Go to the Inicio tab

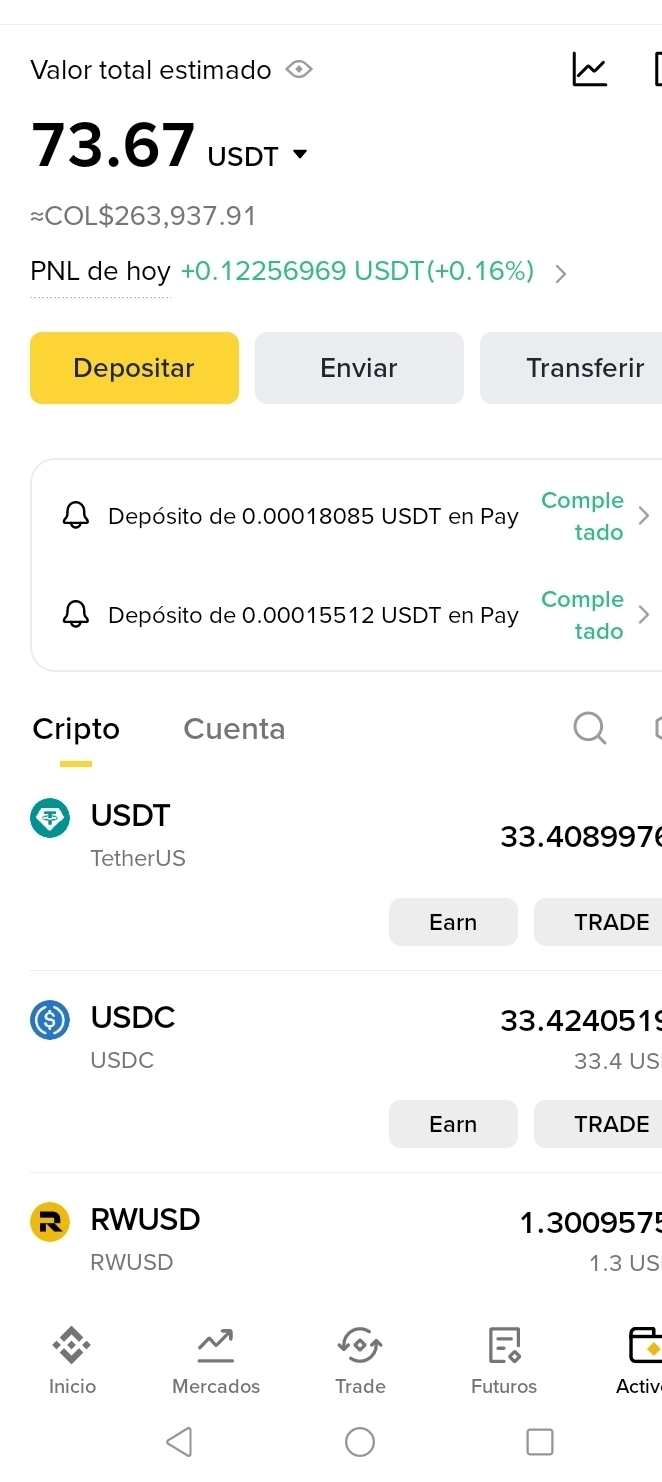coord(72,1361)
